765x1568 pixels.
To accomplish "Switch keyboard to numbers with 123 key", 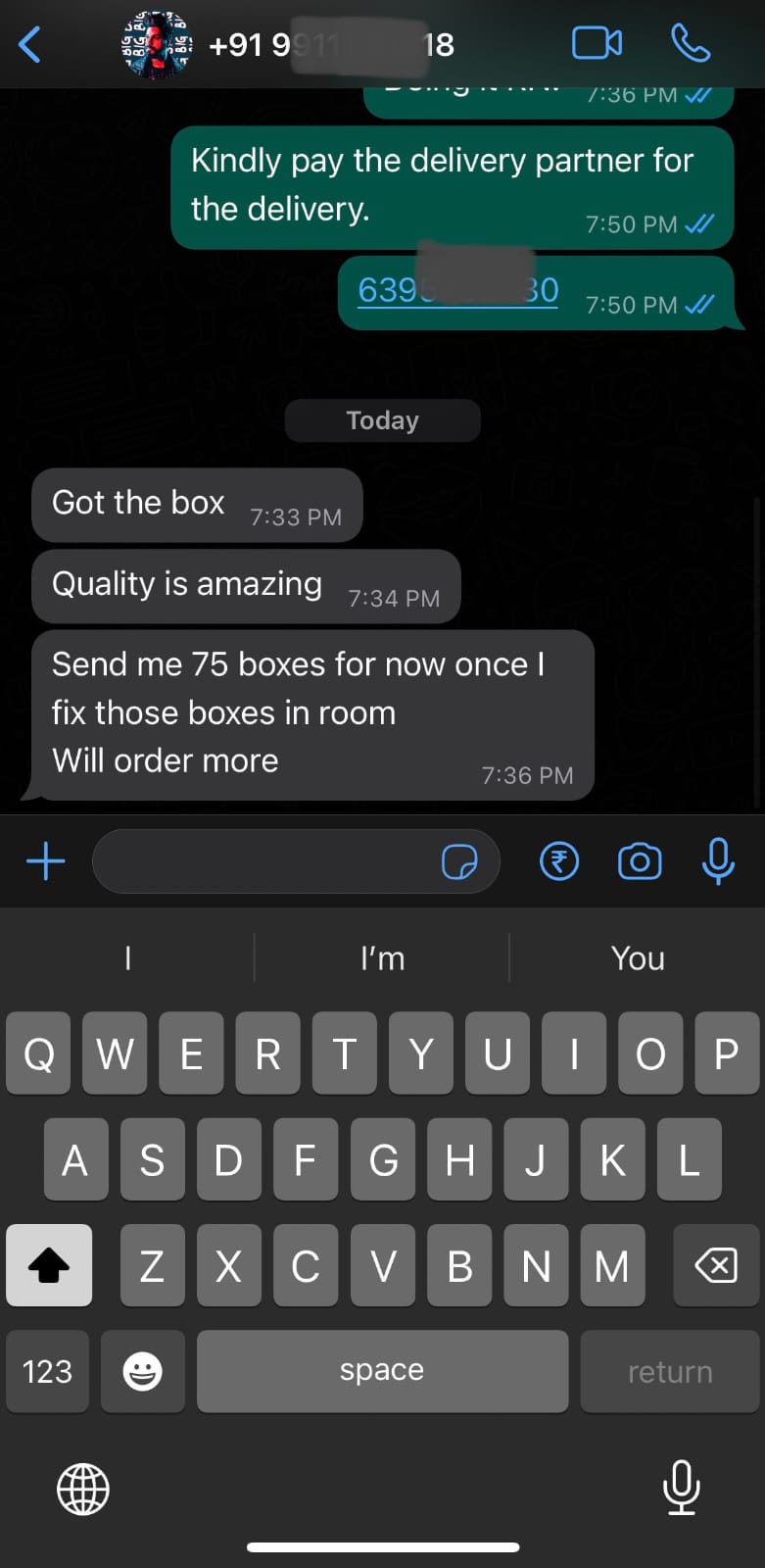I will point(47,1370).
